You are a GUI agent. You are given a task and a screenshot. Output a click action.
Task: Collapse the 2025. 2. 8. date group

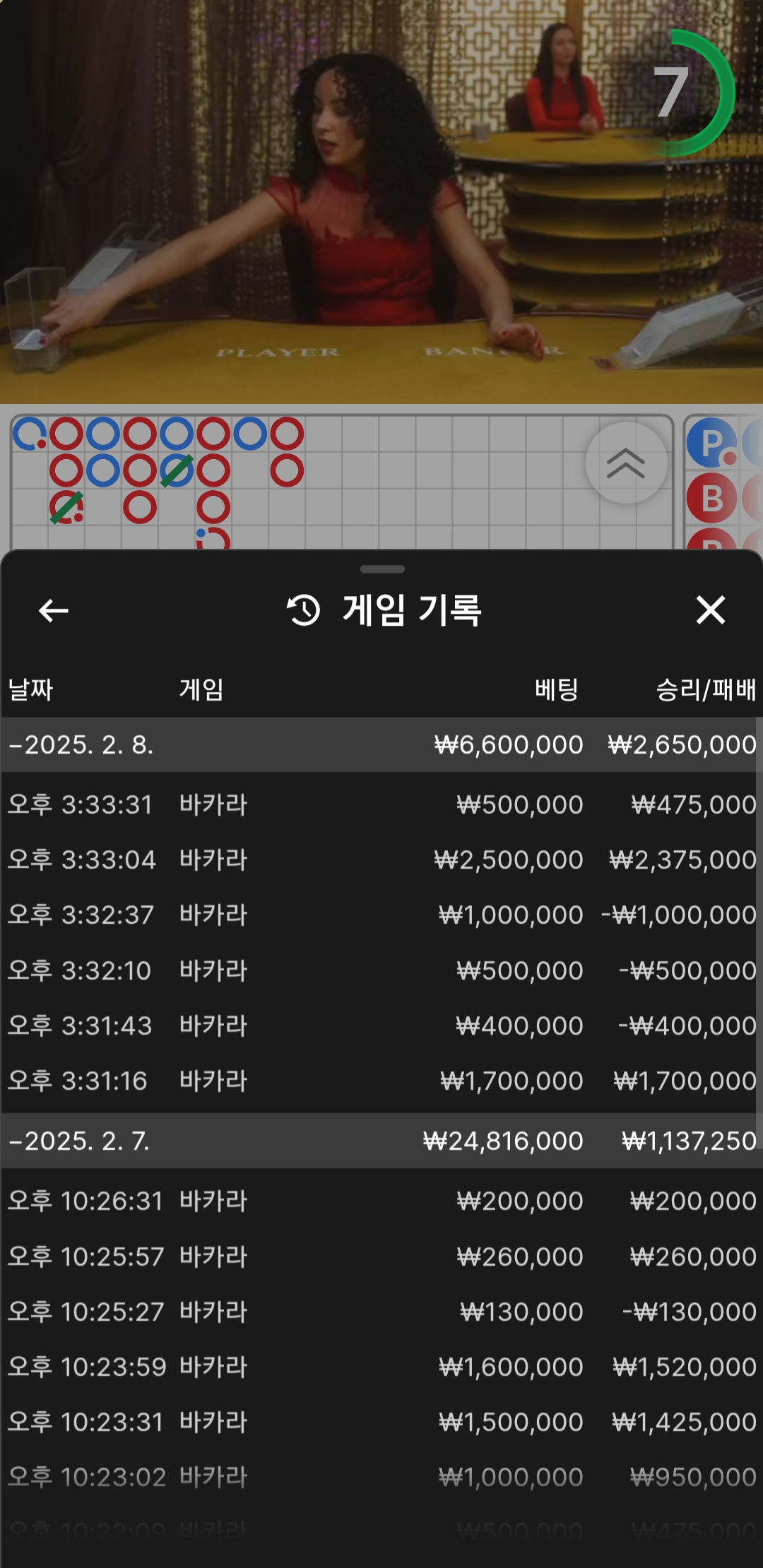[x=81, y=745]
